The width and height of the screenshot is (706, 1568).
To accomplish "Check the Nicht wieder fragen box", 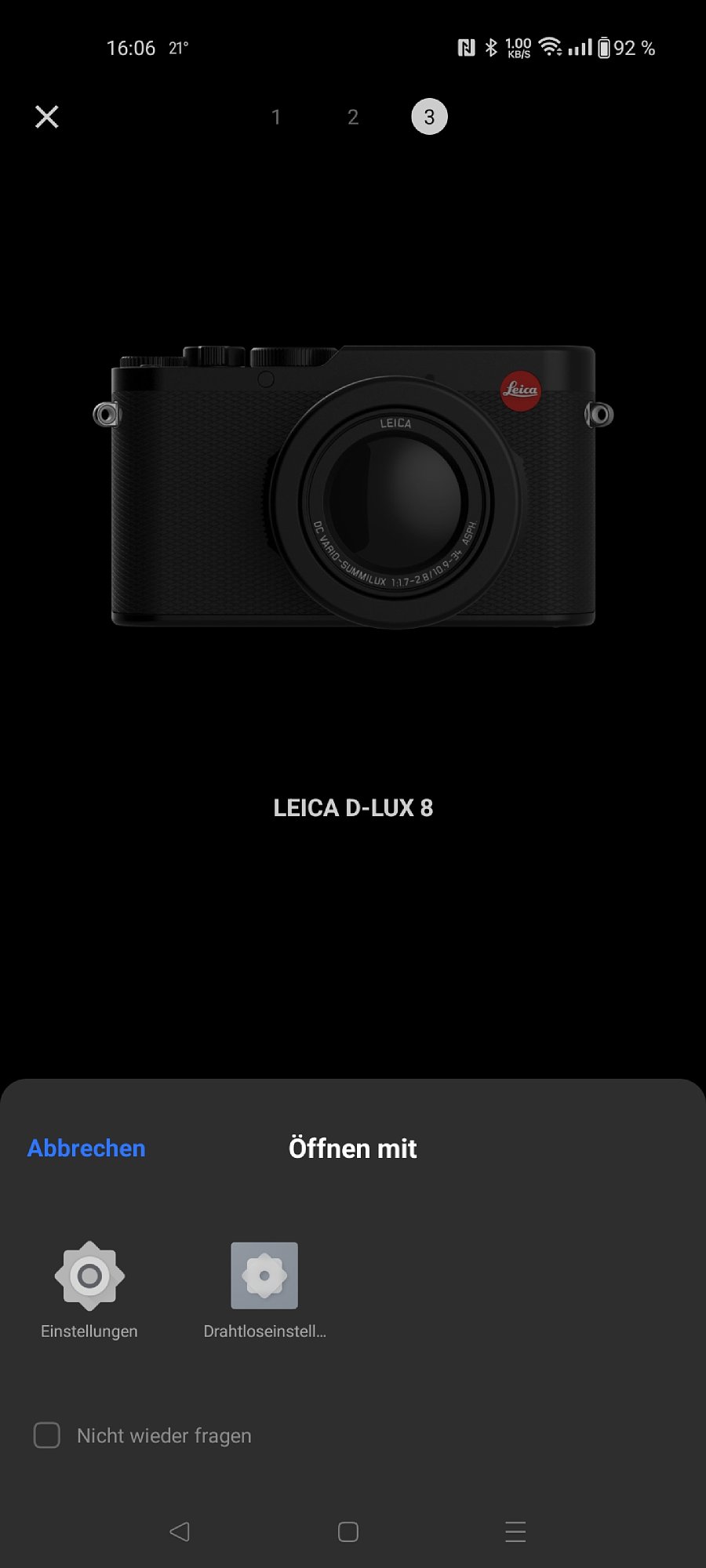I will pyautogui.click(x=47, y=1436).
